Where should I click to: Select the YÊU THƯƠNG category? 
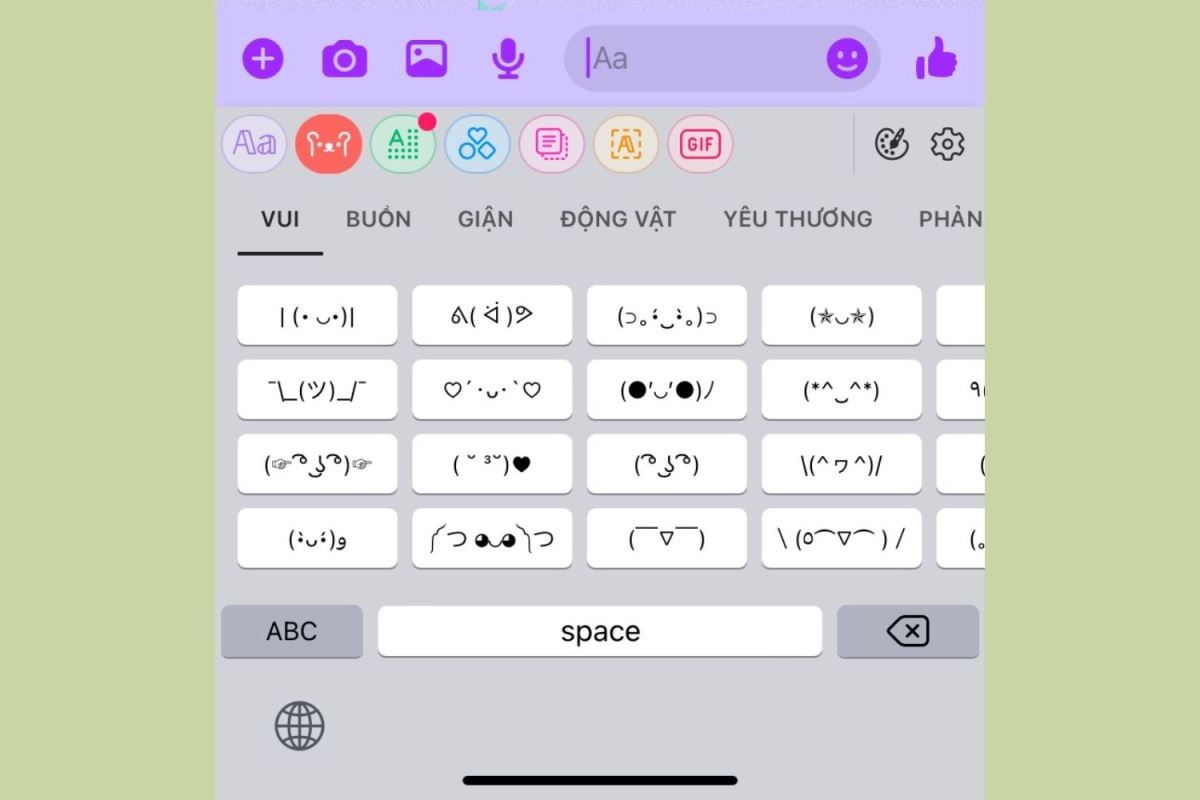tap(797, 219)
